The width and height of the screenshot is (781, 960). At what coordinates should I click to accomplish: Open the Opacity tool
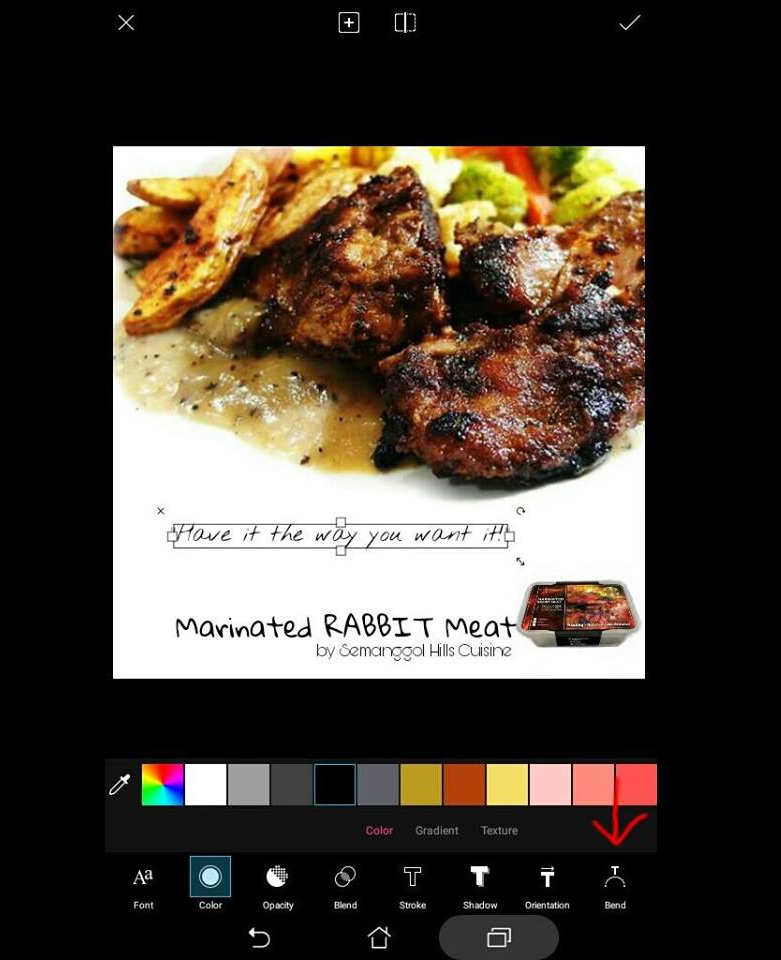(278, 884)
